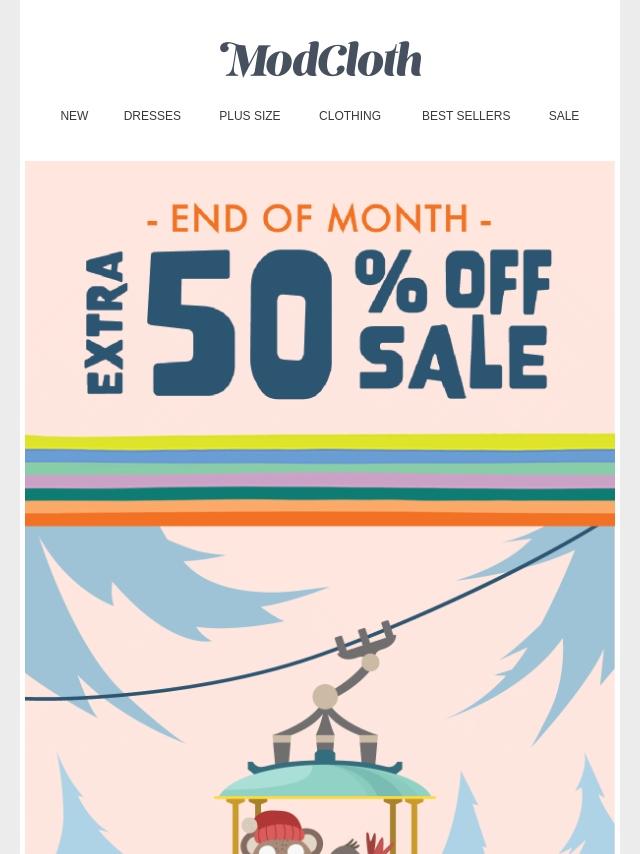This screenshot has width=640, height=854.
Task: Go to the NEW category
Action: click(x=74, y=116)
